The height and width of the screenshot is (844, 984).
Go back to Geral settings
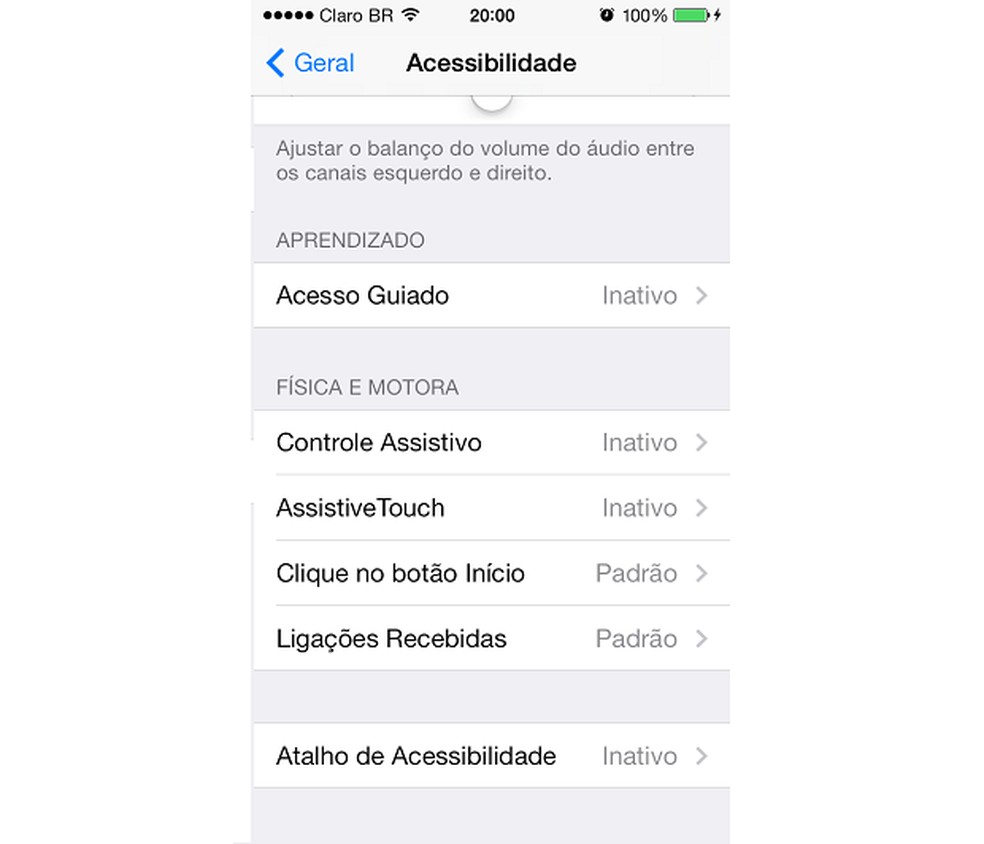pos(310,63)
